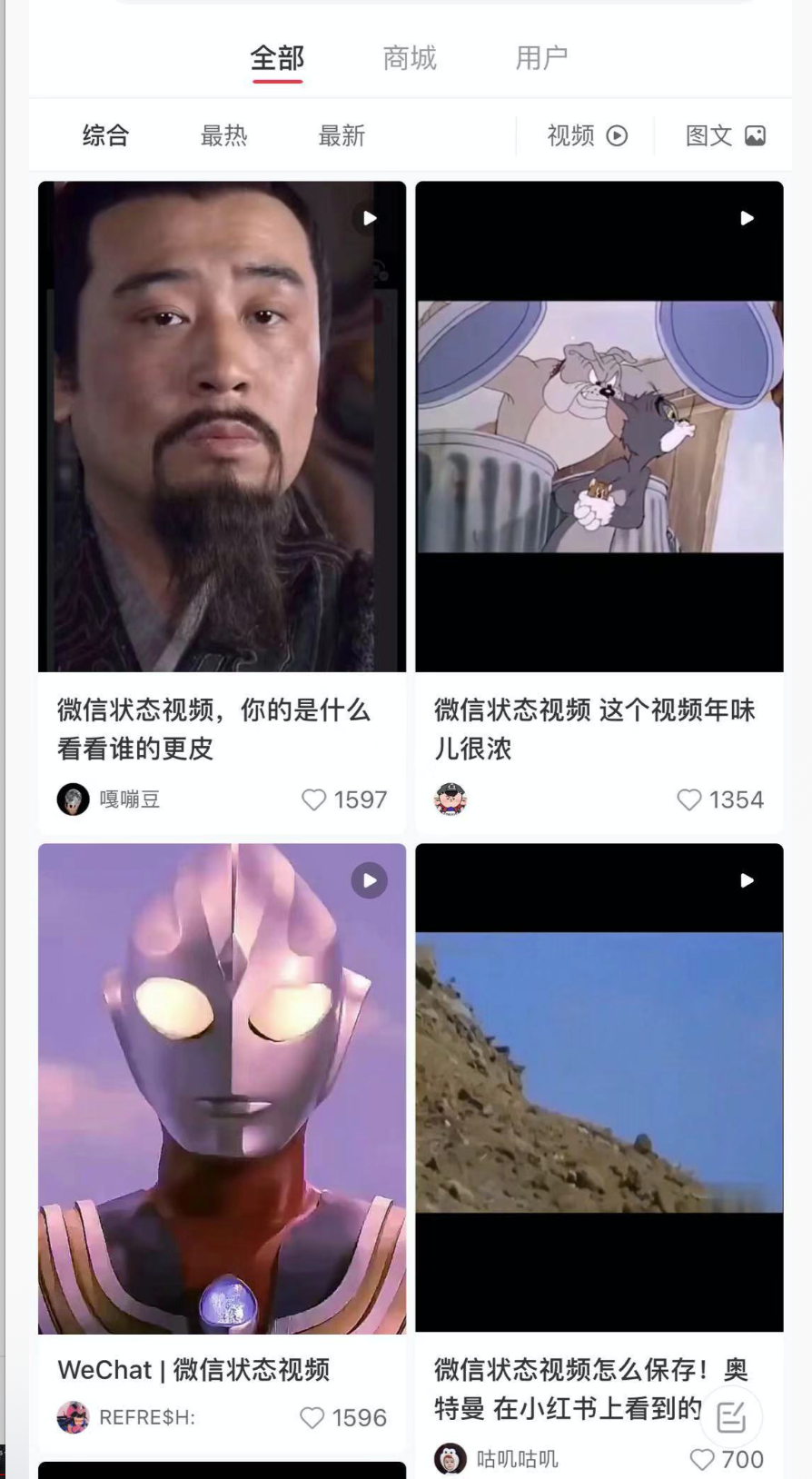The height and width of the screenshot is (1479, 812).
Task: Like the post with 1354 likes
Action: coord(689,799)
